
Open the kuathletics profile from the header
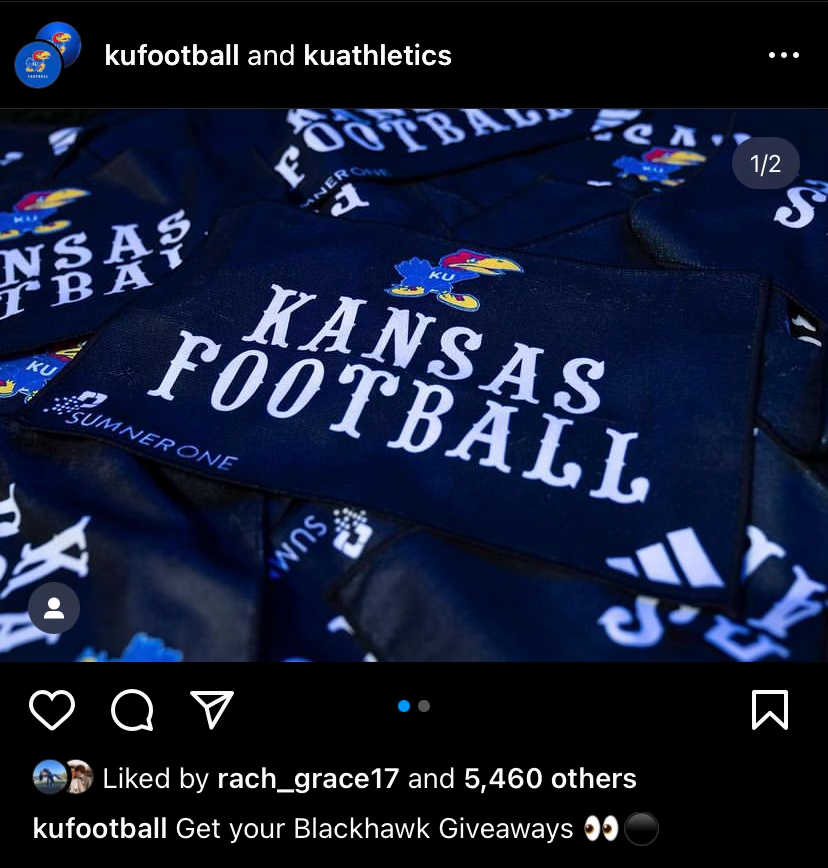[x=377, y=56]
